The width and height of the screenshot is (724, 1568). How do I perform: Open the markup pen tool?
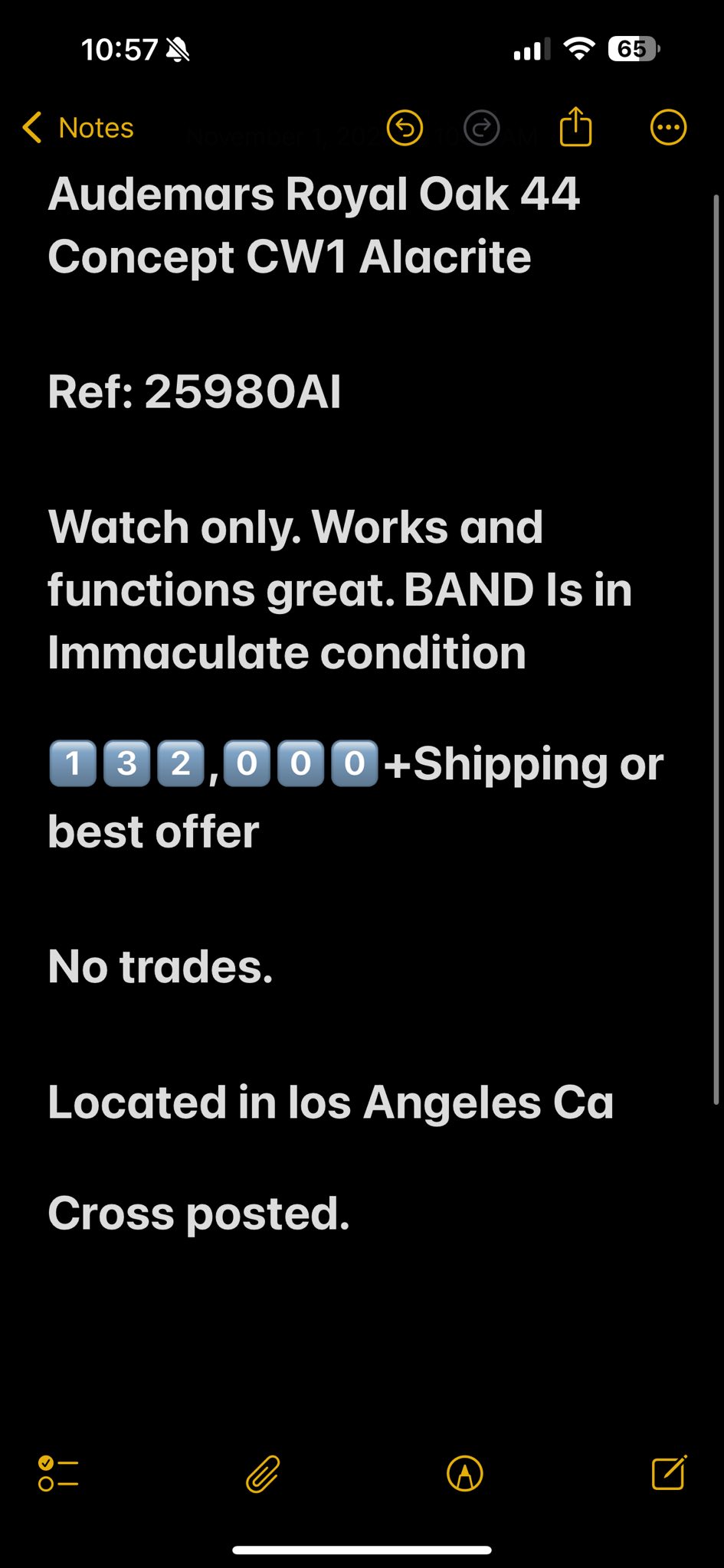click(x=465, y=1474)
